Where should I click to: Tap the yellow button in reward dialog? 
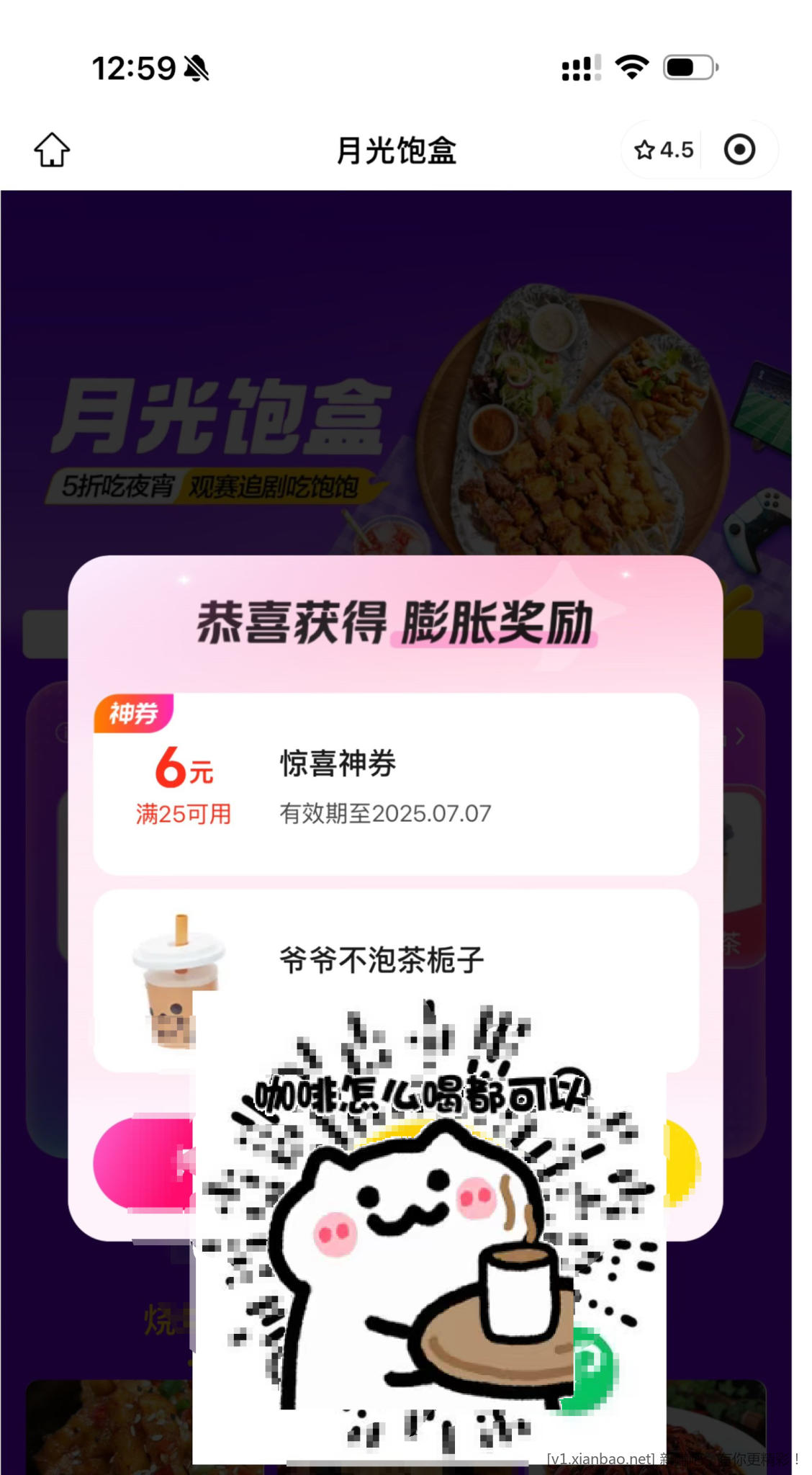[683, 1163]
